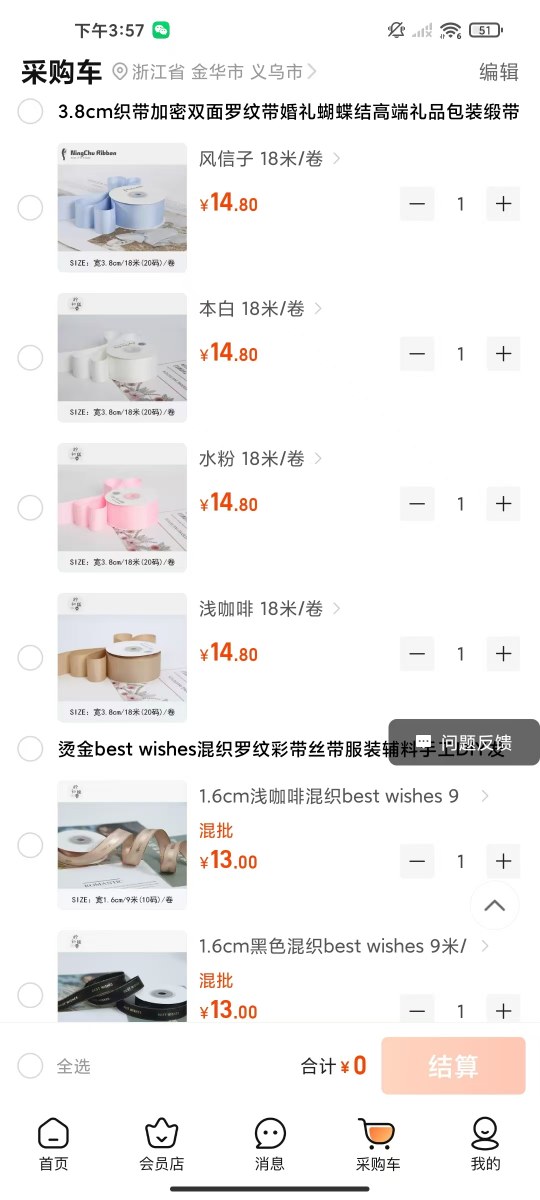The image size is (540, 1200).
Task: Tap 编辑 to edit the cart
Action: [499, 72]
